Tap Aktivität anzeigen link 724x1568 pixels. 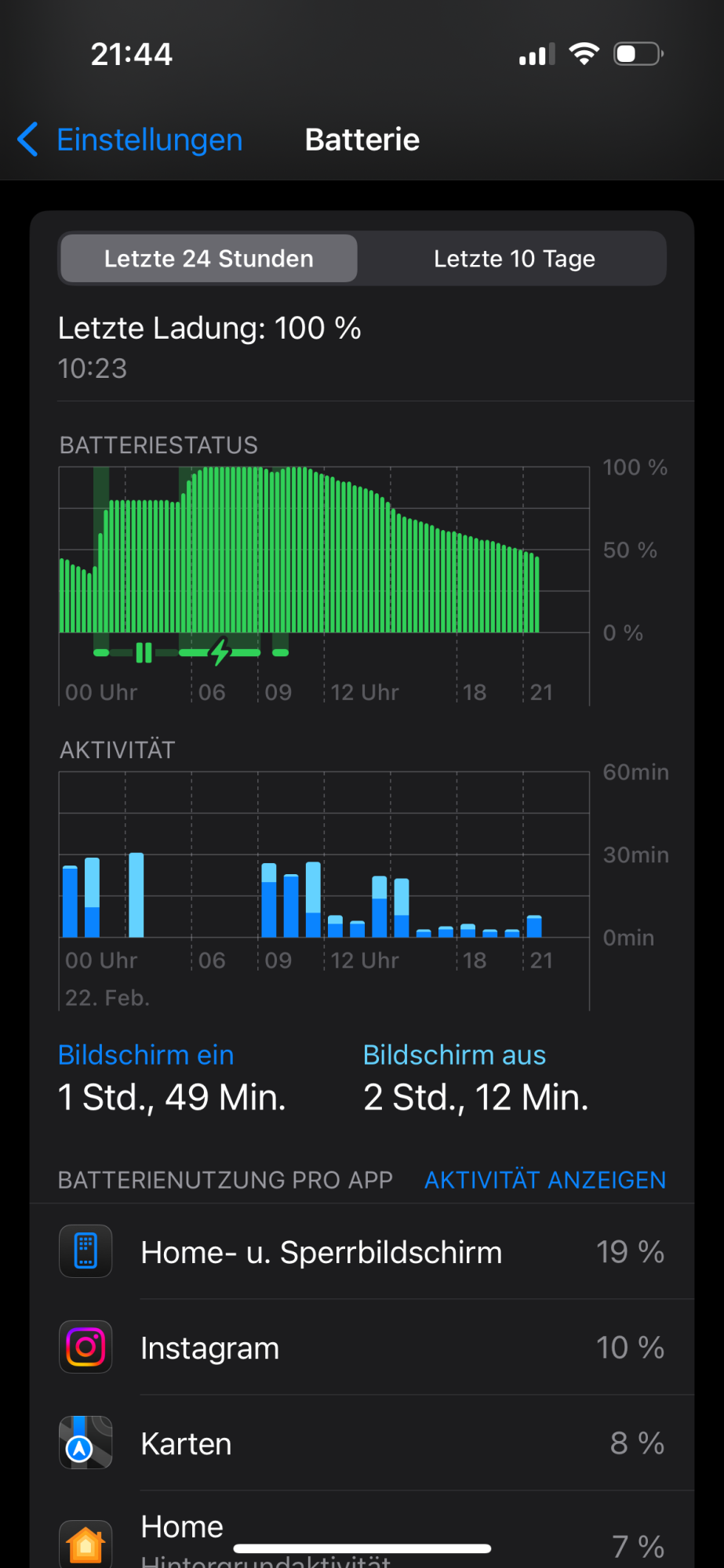coord(544,1180)
